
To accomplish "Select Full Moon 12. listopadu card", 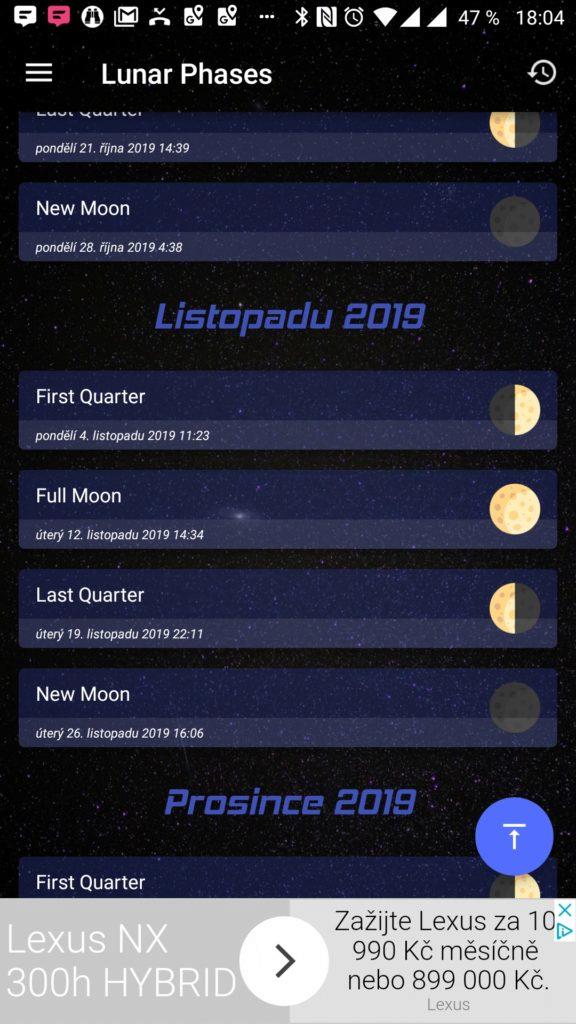I will coord(287,509).
